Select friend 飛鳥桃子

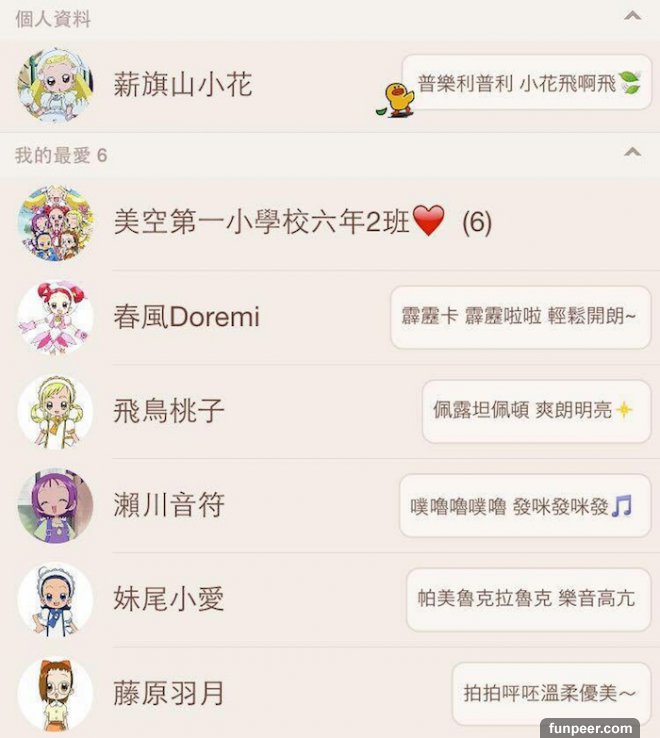point(170,411)
